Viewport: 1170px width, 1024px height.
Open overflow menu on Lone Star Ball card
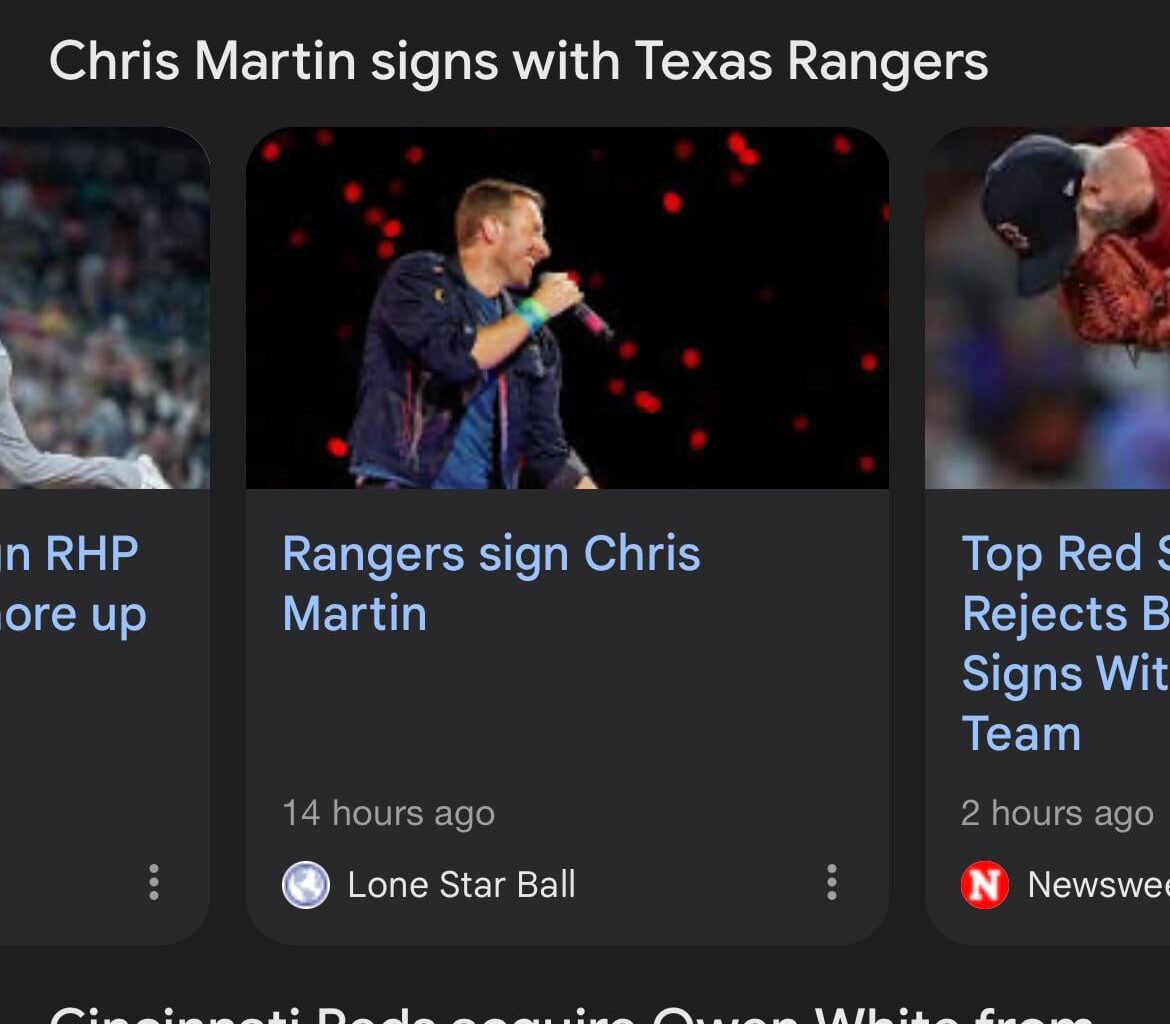click(831, 883)
